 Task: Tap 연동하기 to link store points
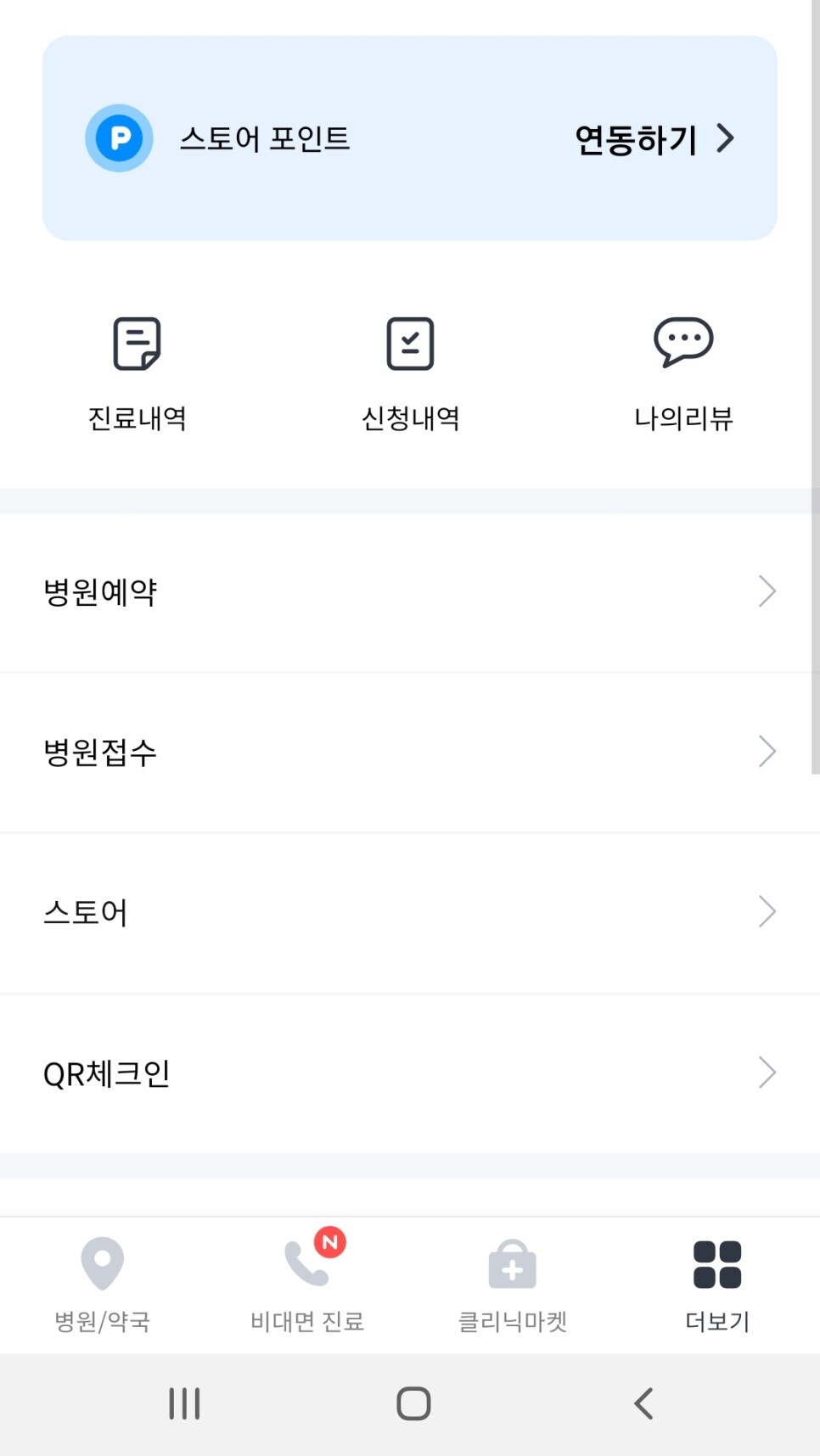tap(654, 139)
